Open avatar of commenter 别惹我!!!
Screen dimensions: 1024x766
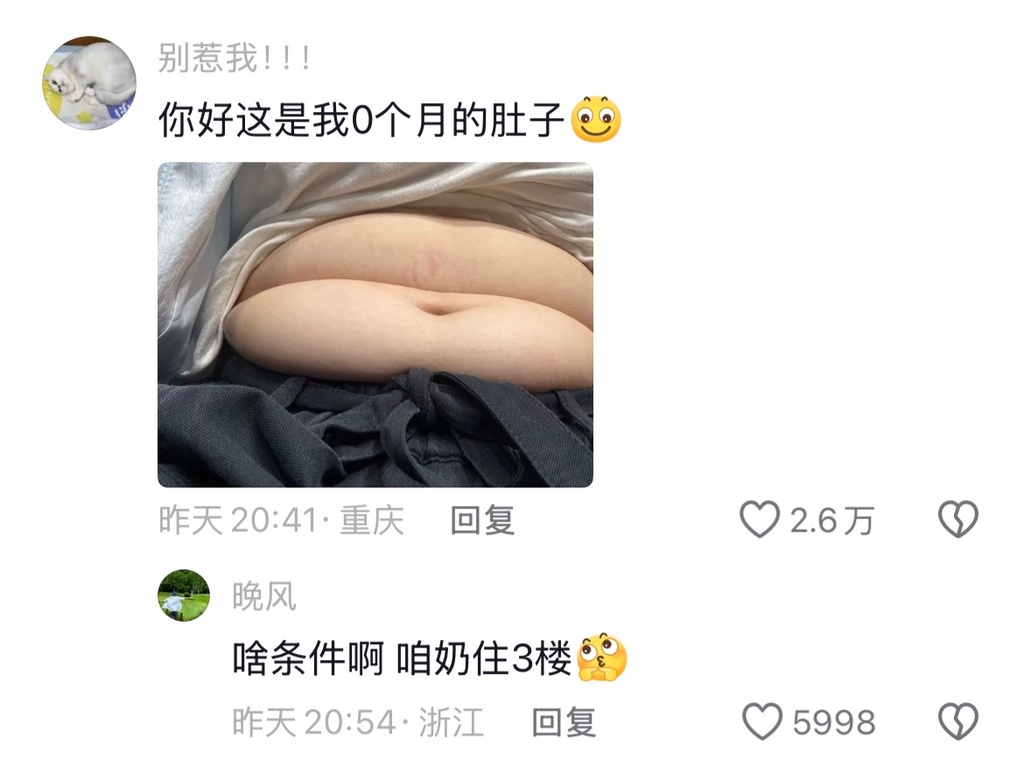tap(88, 84)
